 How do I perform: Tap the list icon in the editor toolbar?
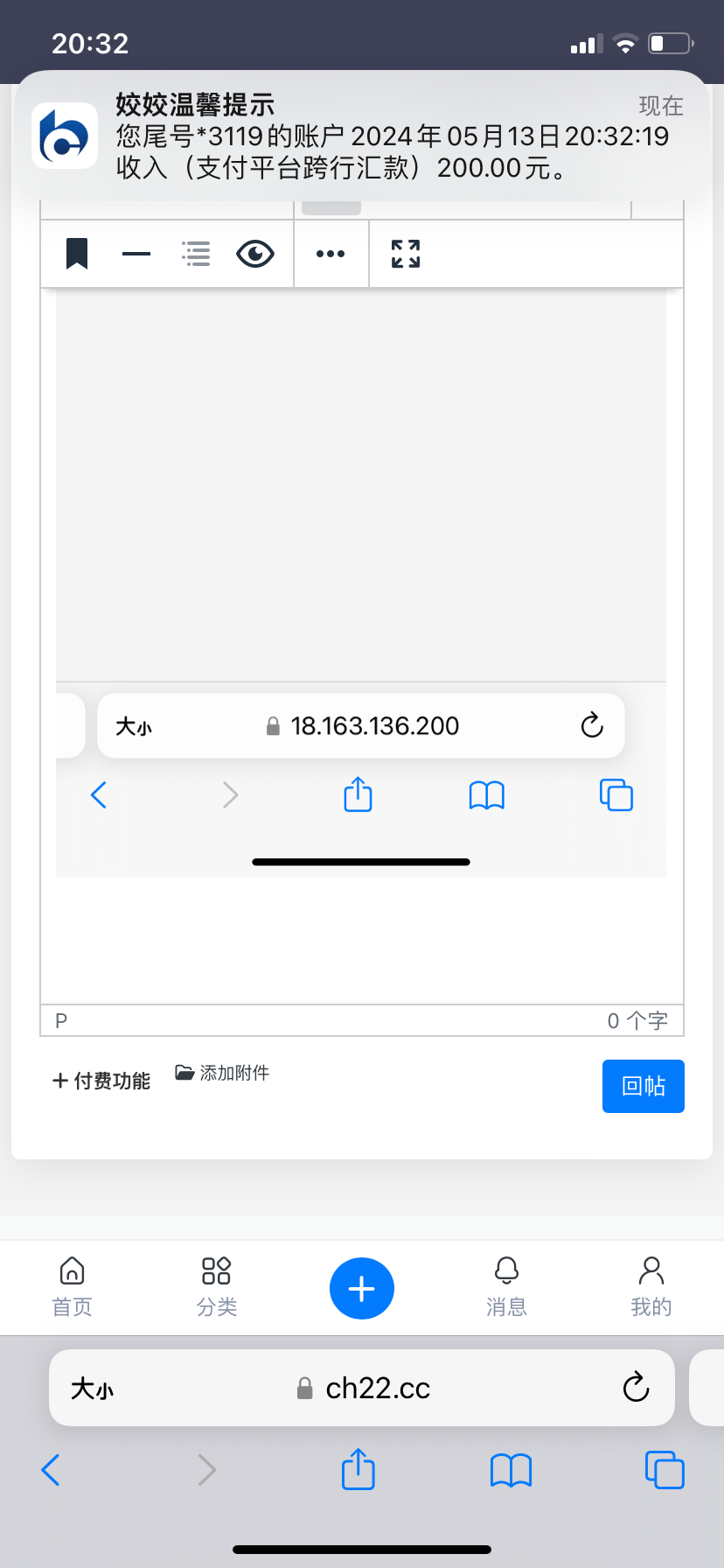tap(196, 254)
